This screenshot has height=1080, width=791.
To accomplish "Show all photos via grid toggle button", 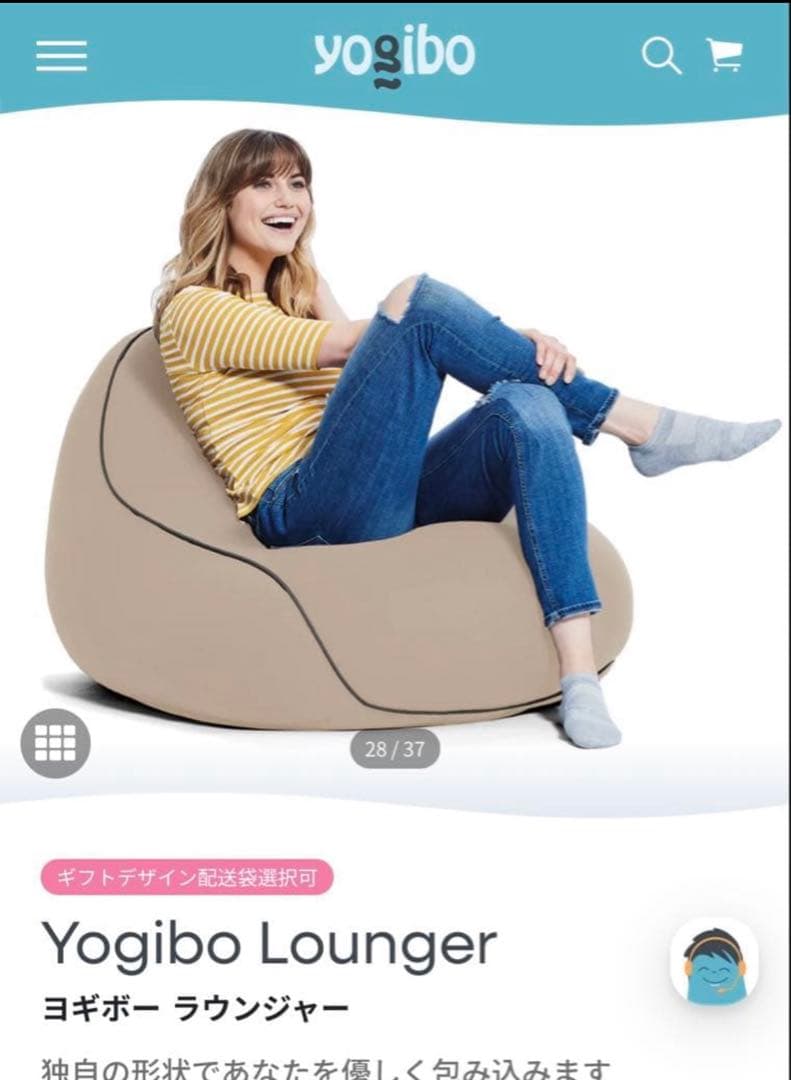I will tap(57, 744).
